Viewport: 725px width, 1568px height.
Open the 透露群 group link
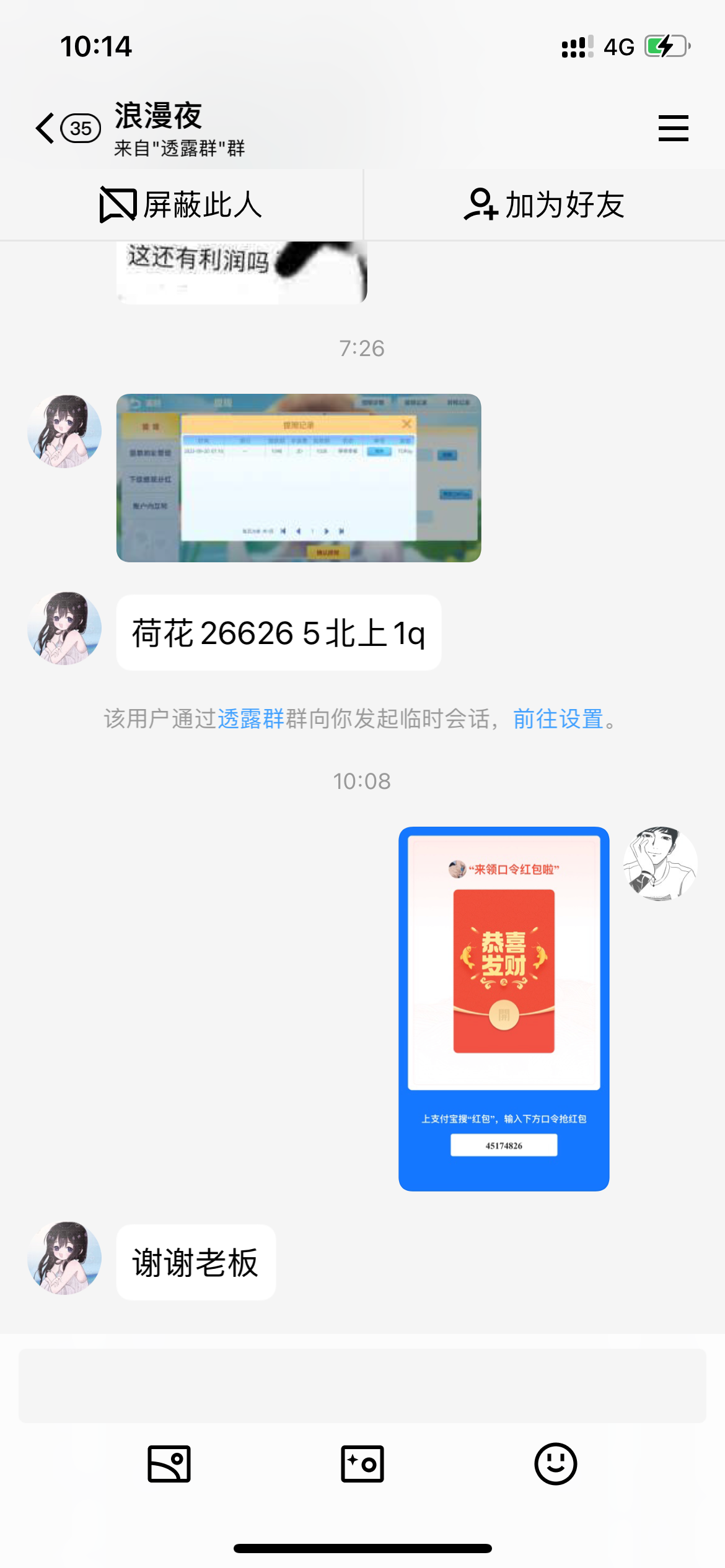pyautogui.click(x=250, y=719)
